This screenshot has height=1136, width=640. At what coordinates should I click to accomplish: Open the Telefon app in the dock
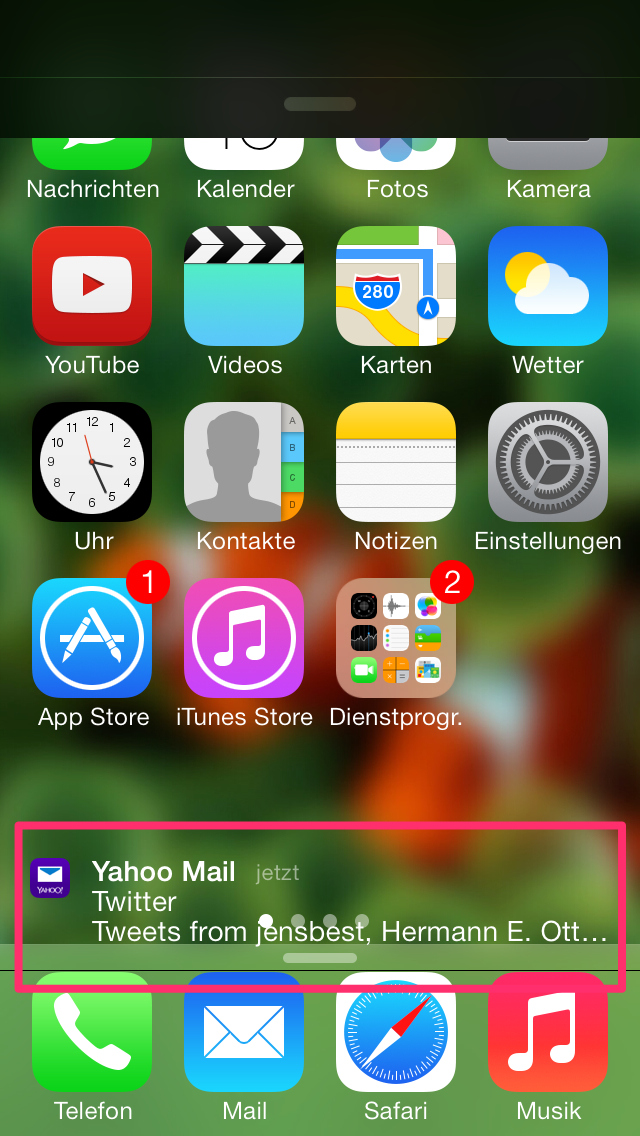tap(92, 1035)
